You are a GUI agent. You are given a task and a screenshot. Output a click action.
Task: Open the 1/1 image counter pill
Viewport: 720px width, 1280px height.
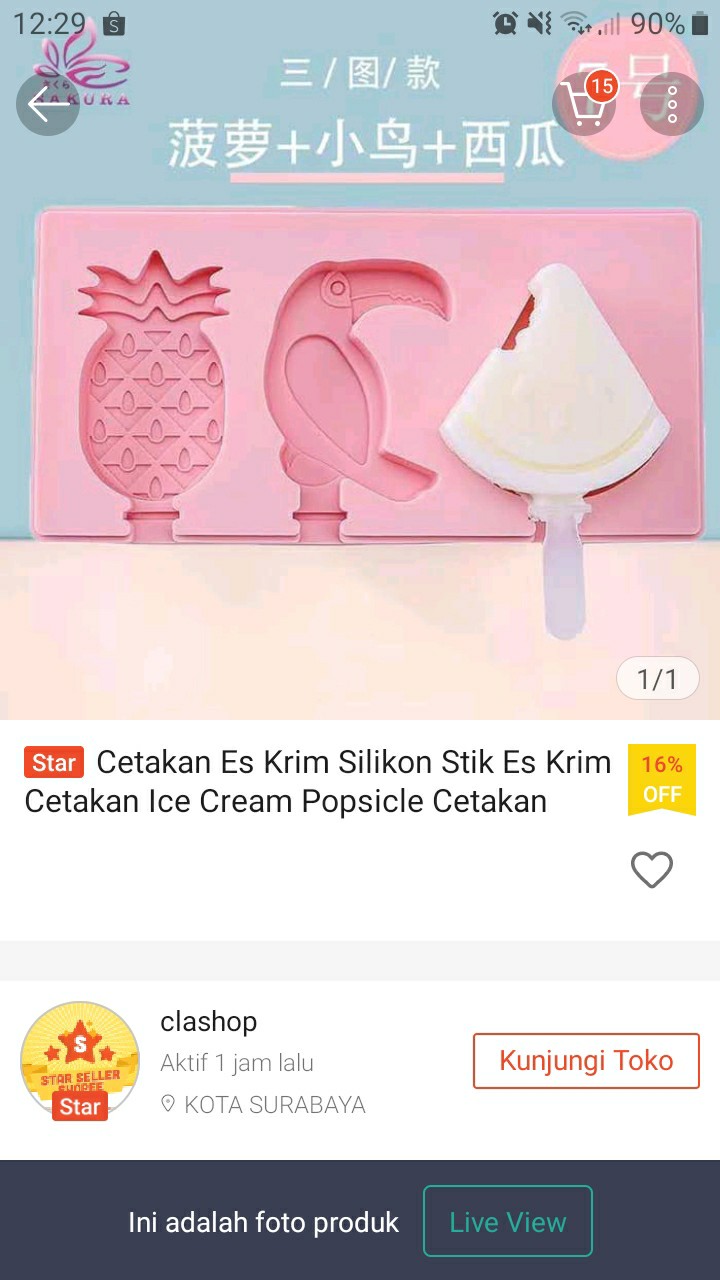coord(657,678)
